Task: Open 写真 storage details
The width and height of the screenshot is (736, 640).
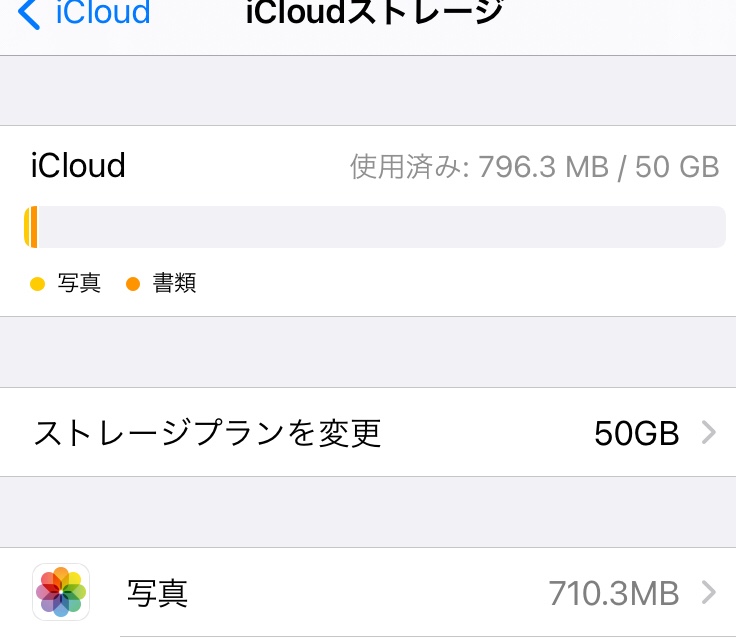Action: pyautogui.click(x=367, y=593)
